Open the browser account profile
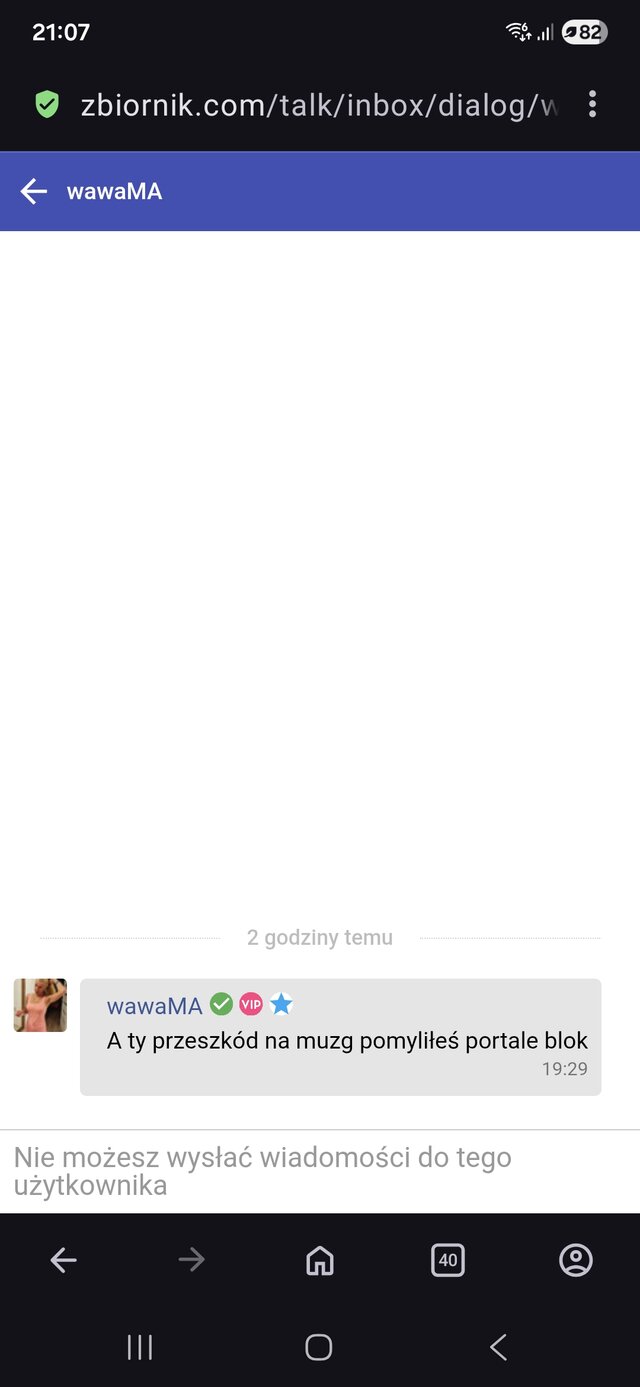The height and width of the screenshot is (1387, 640). coord(576,1261)
